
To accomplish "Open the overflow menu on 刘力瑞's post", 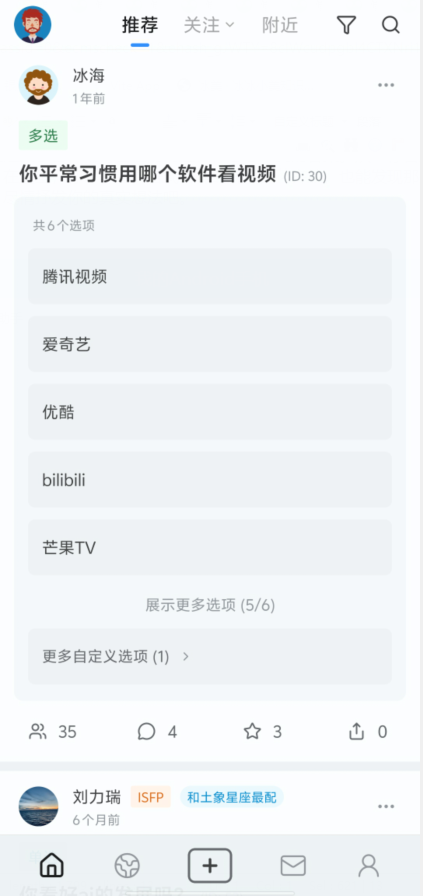I will [x=386, y=806].
